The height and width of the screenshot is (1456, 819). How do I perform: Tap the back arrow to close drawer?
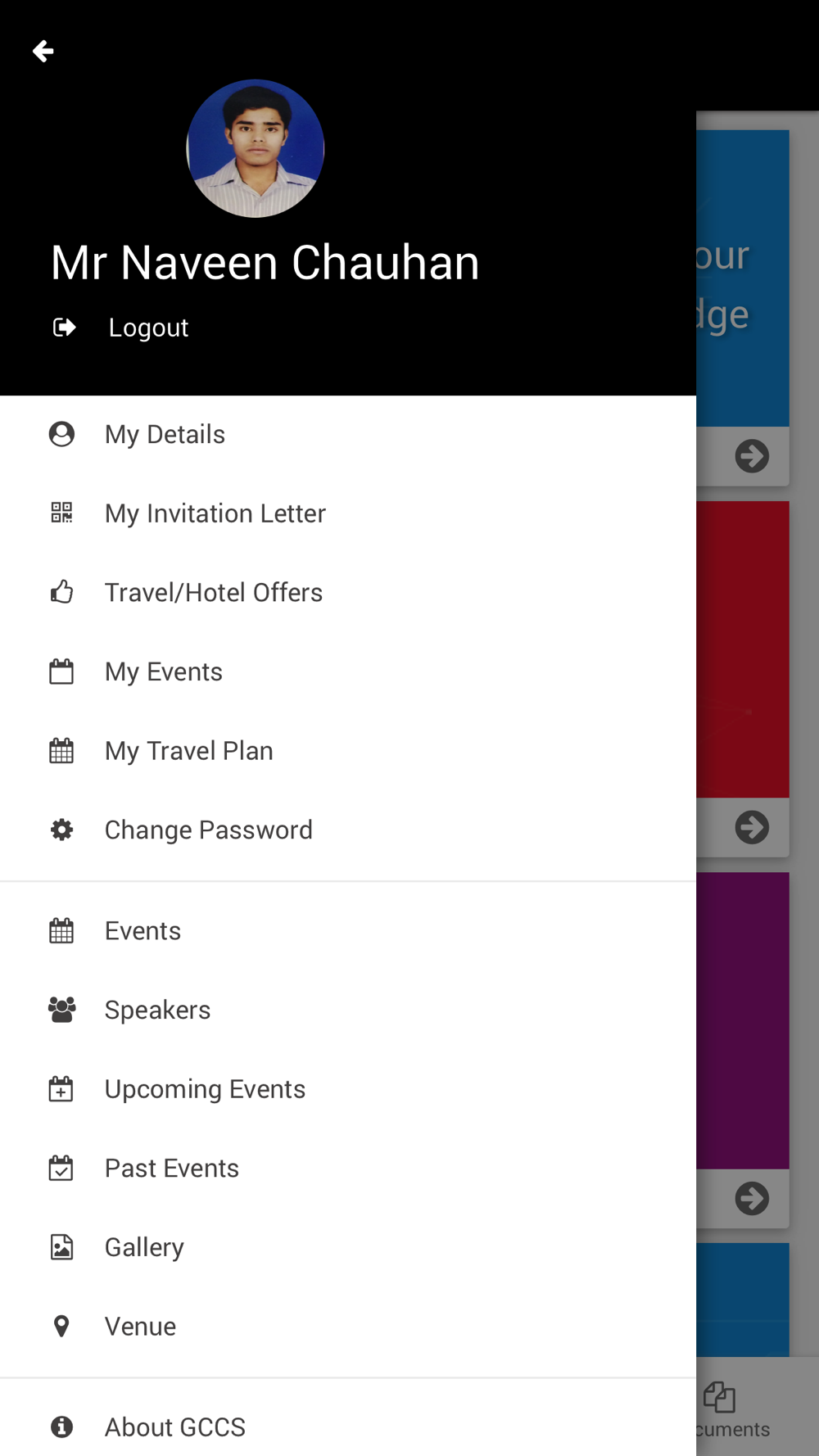[43, 51]
